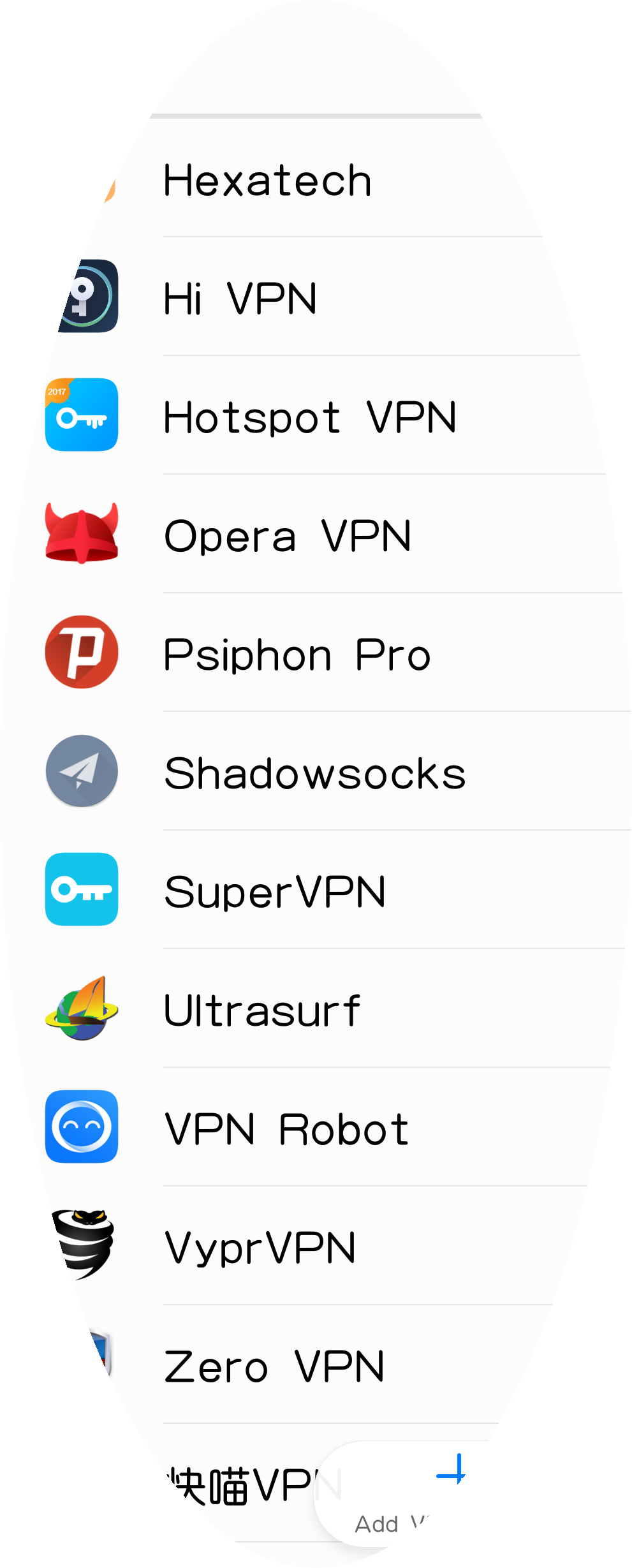Choose Zero VPN
This screenshot has height=1568, width=632.
point(274,1366)
